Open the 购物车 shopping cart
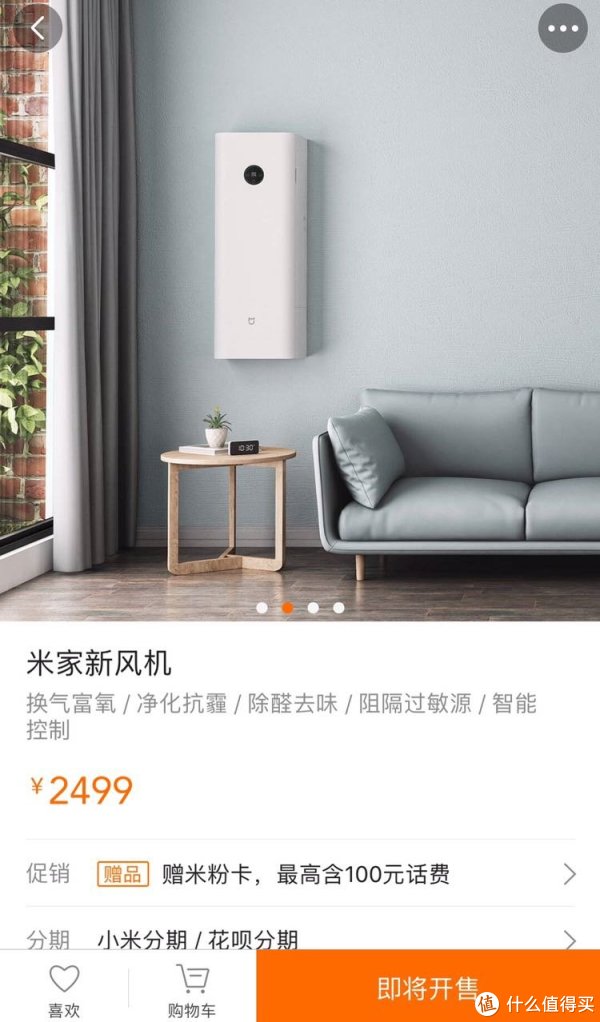The width and height of the screenshot is (600, 1022). [x=192, y=990]
